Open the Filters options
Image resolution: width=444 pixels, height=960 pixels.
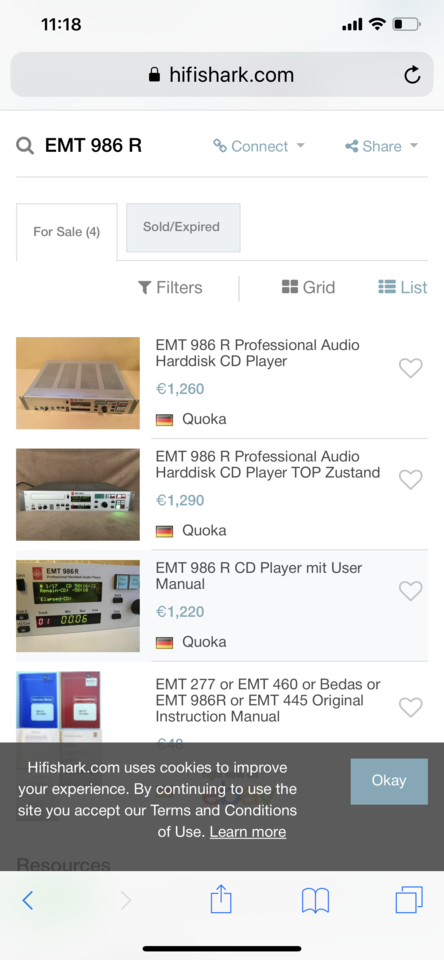click(x=170, y=287)
